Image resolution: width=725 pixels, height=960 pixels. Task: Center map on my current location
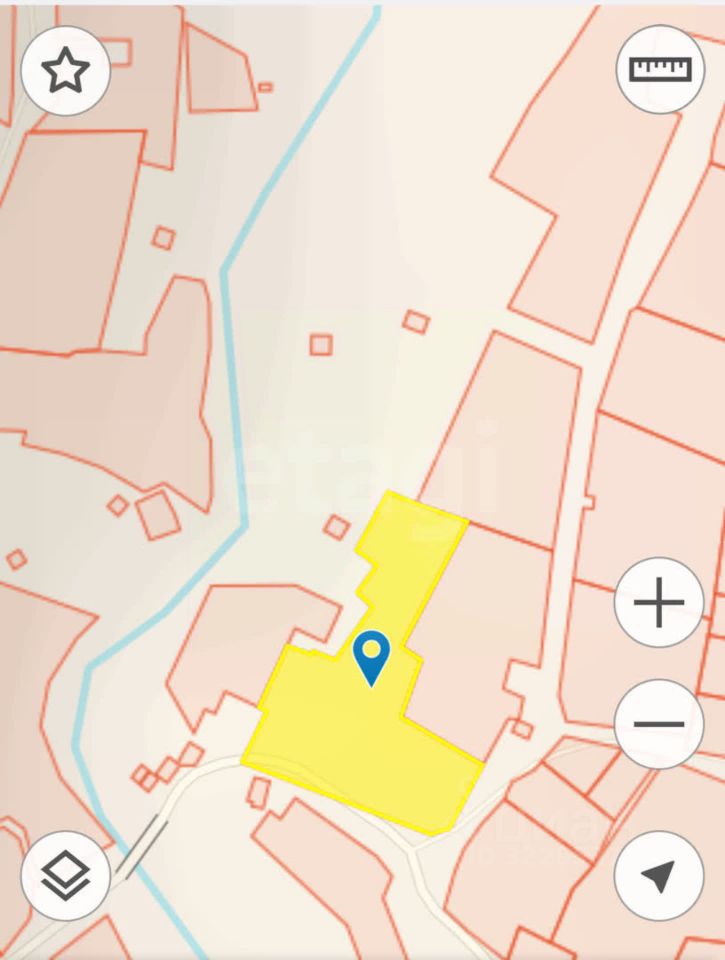coord(658,876)
